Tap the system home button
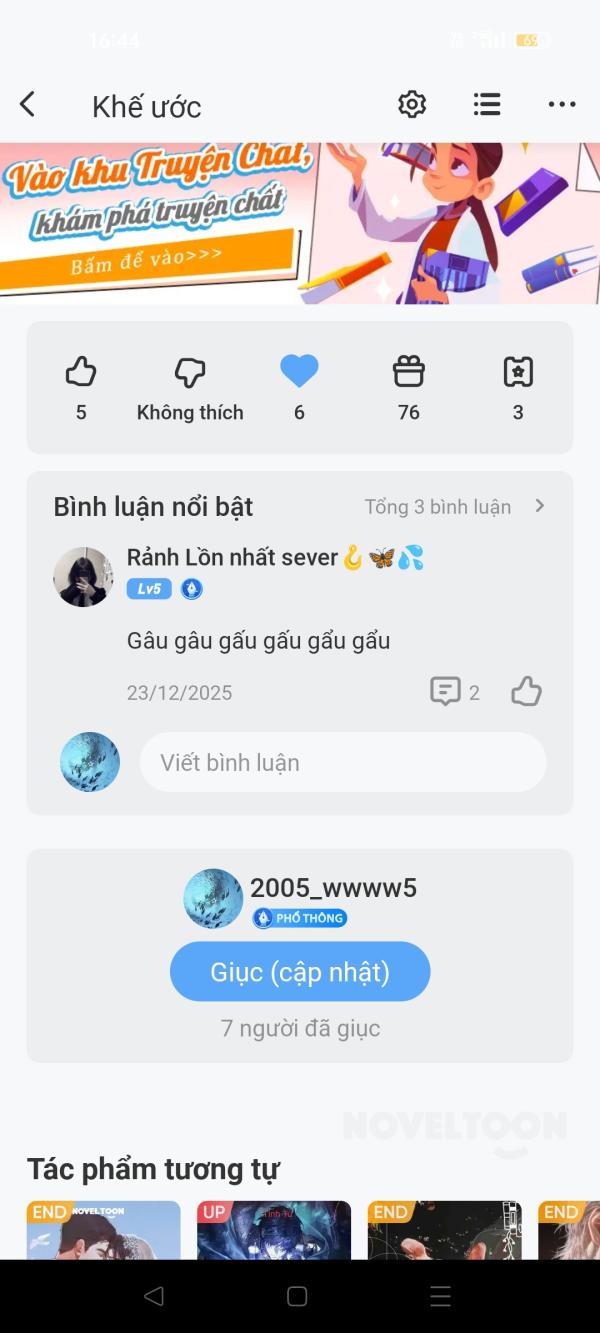The image size is (600, 1333). (x=297, y=1296)
